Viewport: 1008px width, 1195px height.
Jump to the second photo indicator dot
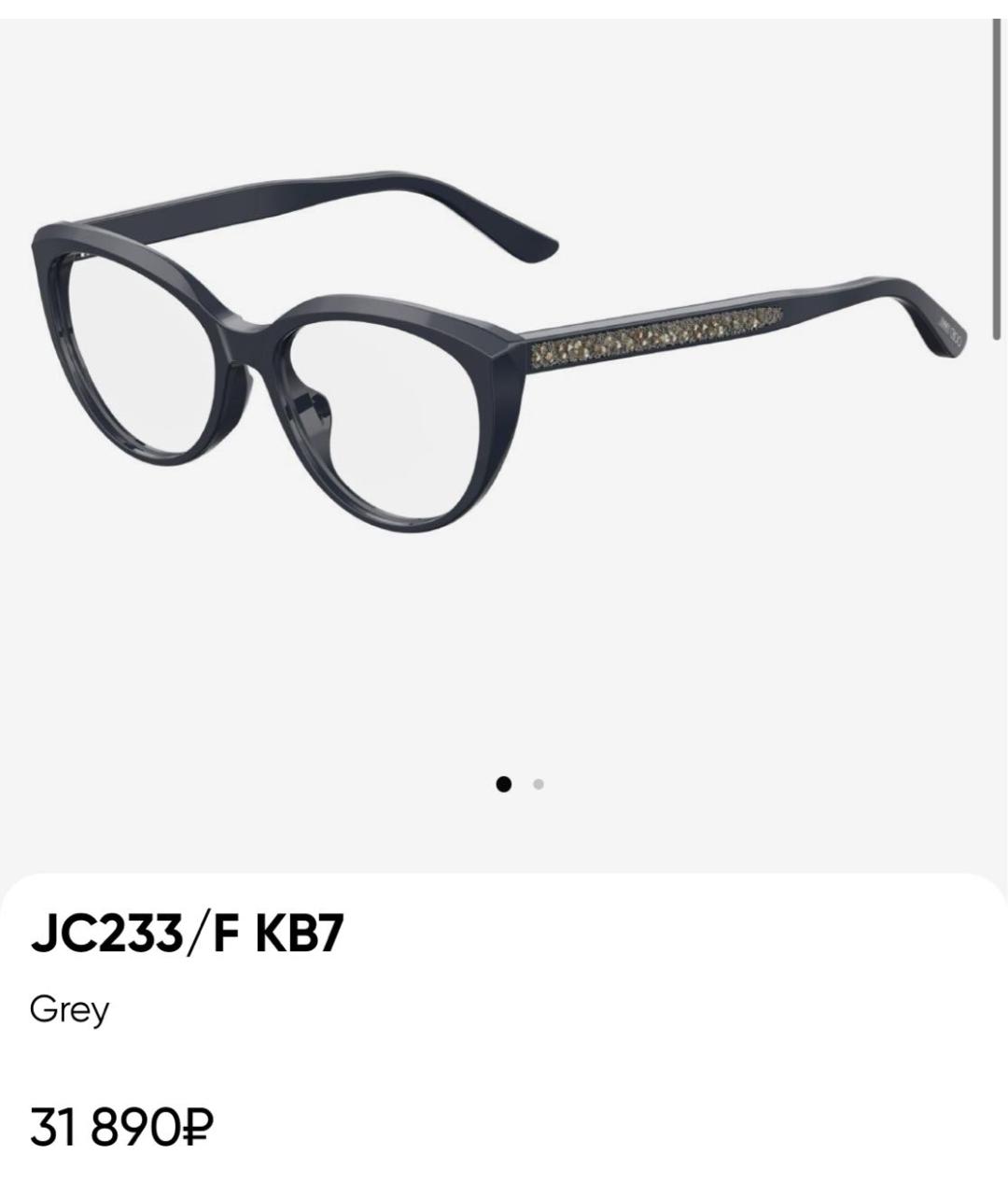pos(539,784)
